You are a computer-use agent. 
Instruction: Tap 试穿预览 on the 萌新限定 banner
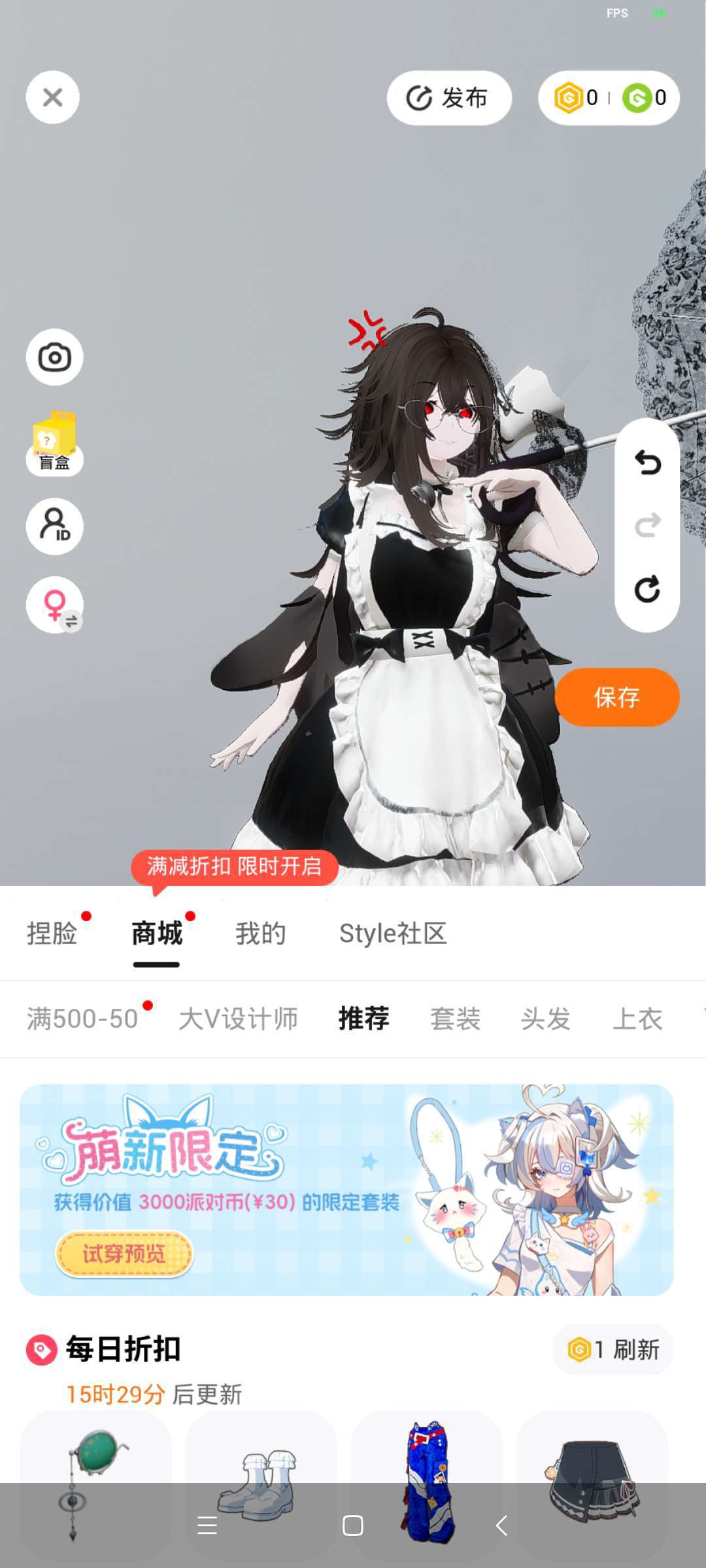coord(124,1254)
